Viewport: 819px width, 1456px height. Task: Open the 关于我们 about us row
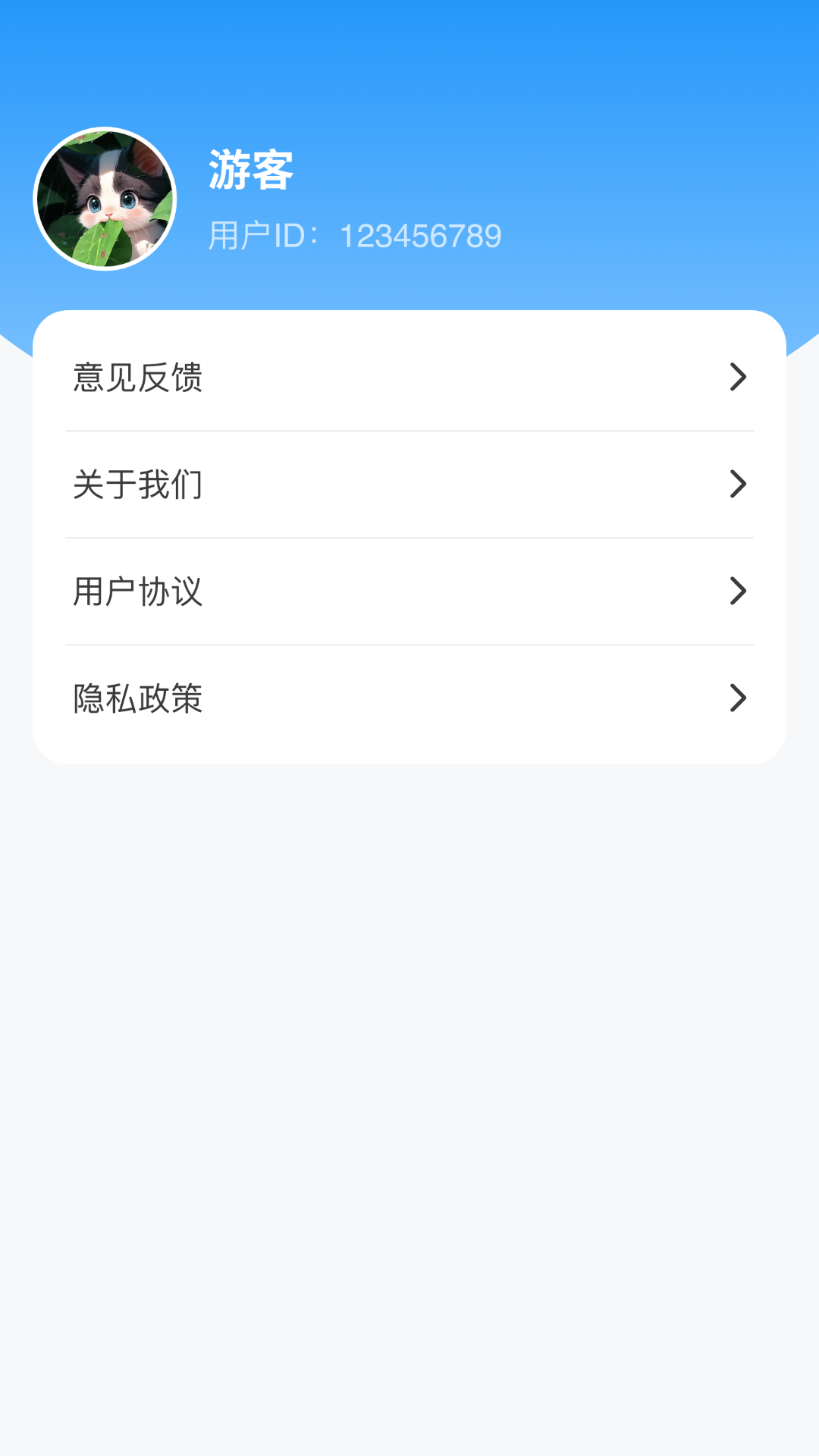[409, 485]
